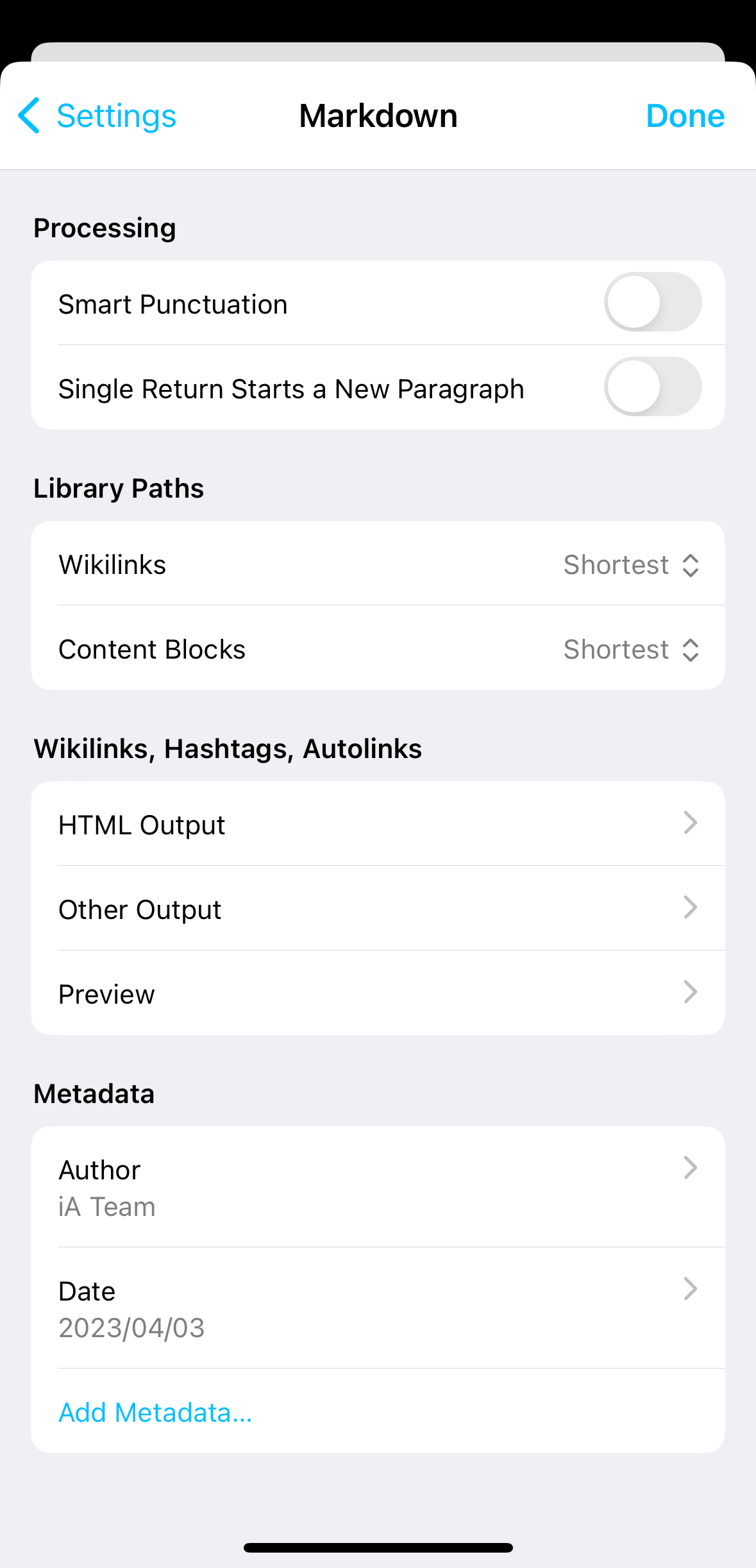Open HTML Output settings
Image resolution: width=756 pixels, height=1568 pixels.
coord(378,824)
